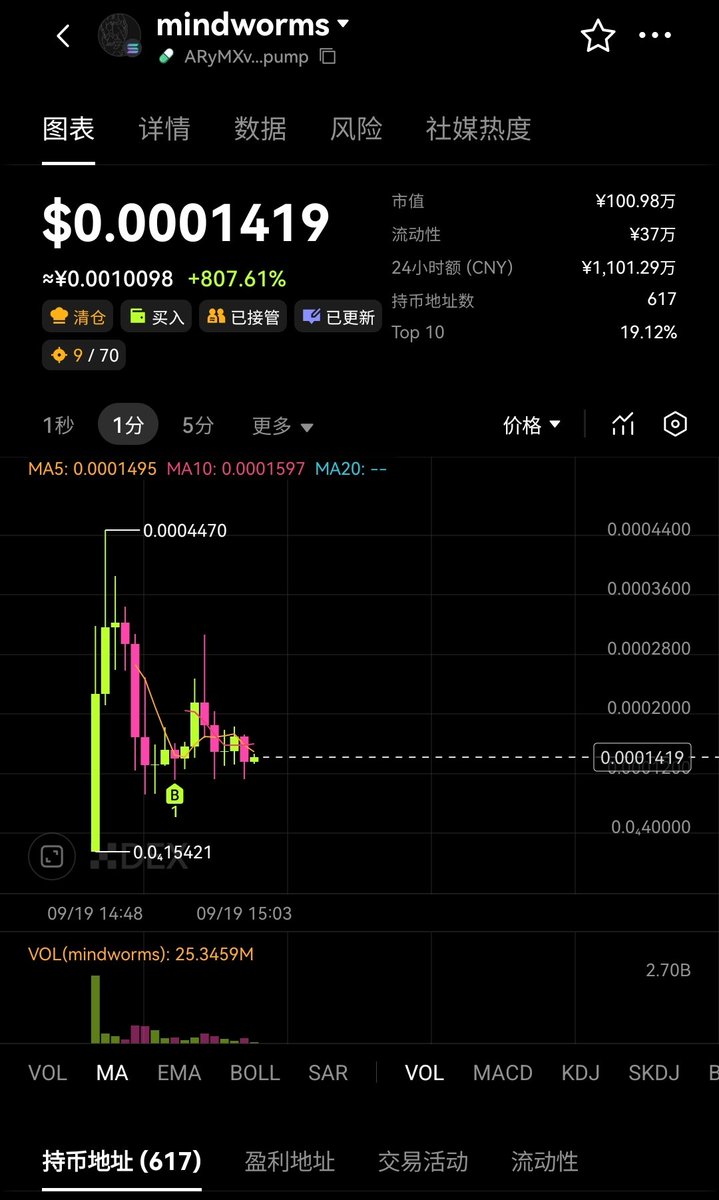Enable the BOLL indicator
This screenshot has height=1200, width=719.
[255, 1073]
